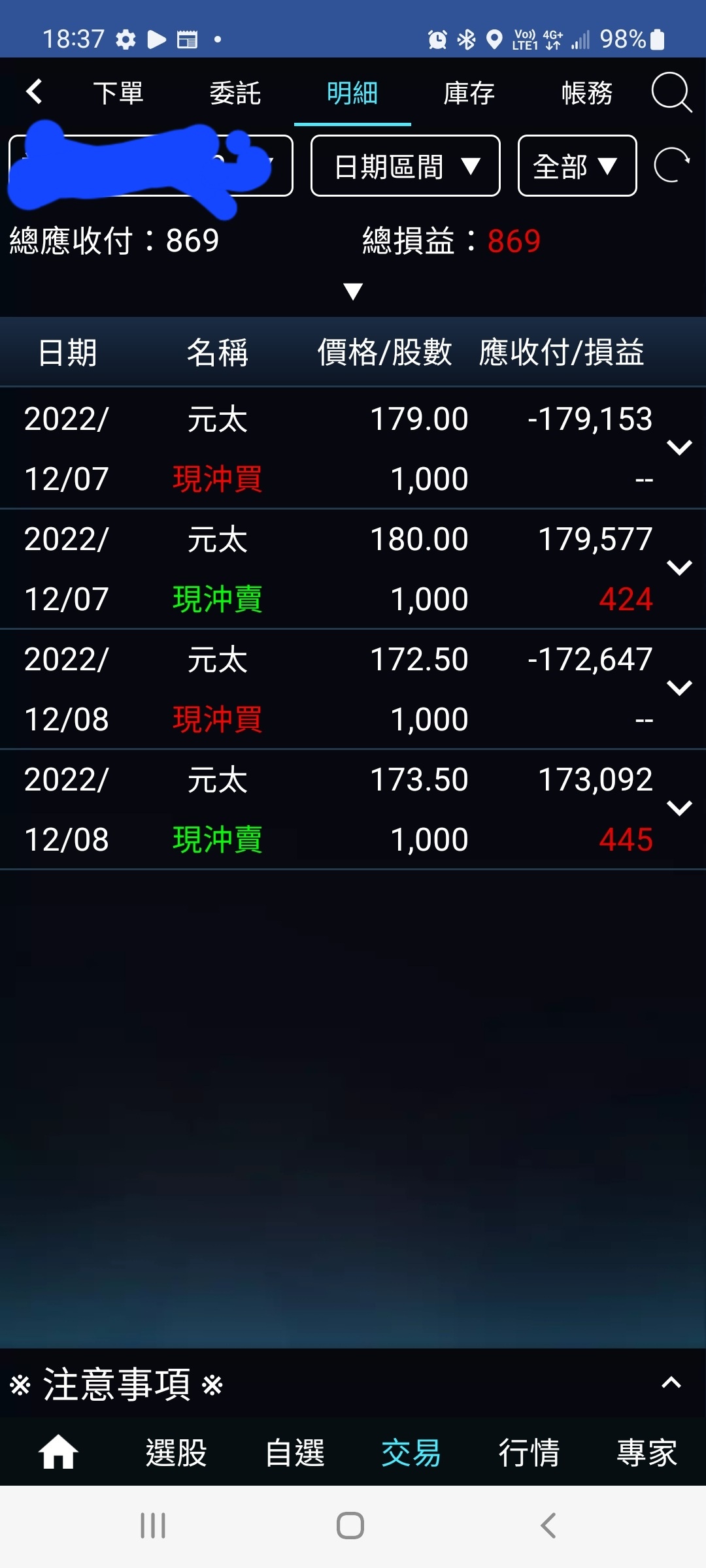This screenshot has height=1568, width=706.
Task: Switch to the 行情 bottom tab
Action: [529, 1452]
